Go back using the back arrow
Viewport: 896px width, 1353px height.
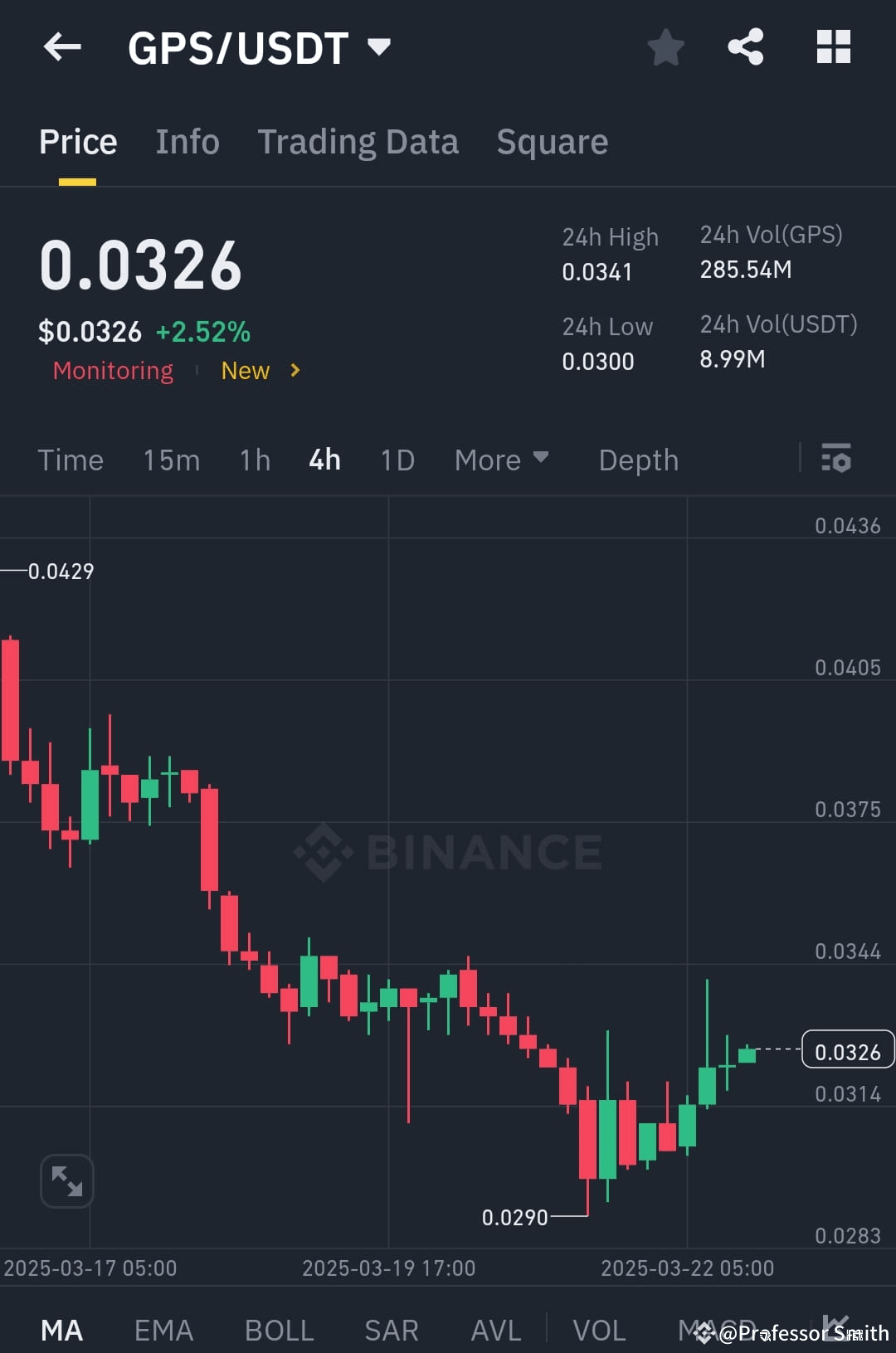[62, 47]
